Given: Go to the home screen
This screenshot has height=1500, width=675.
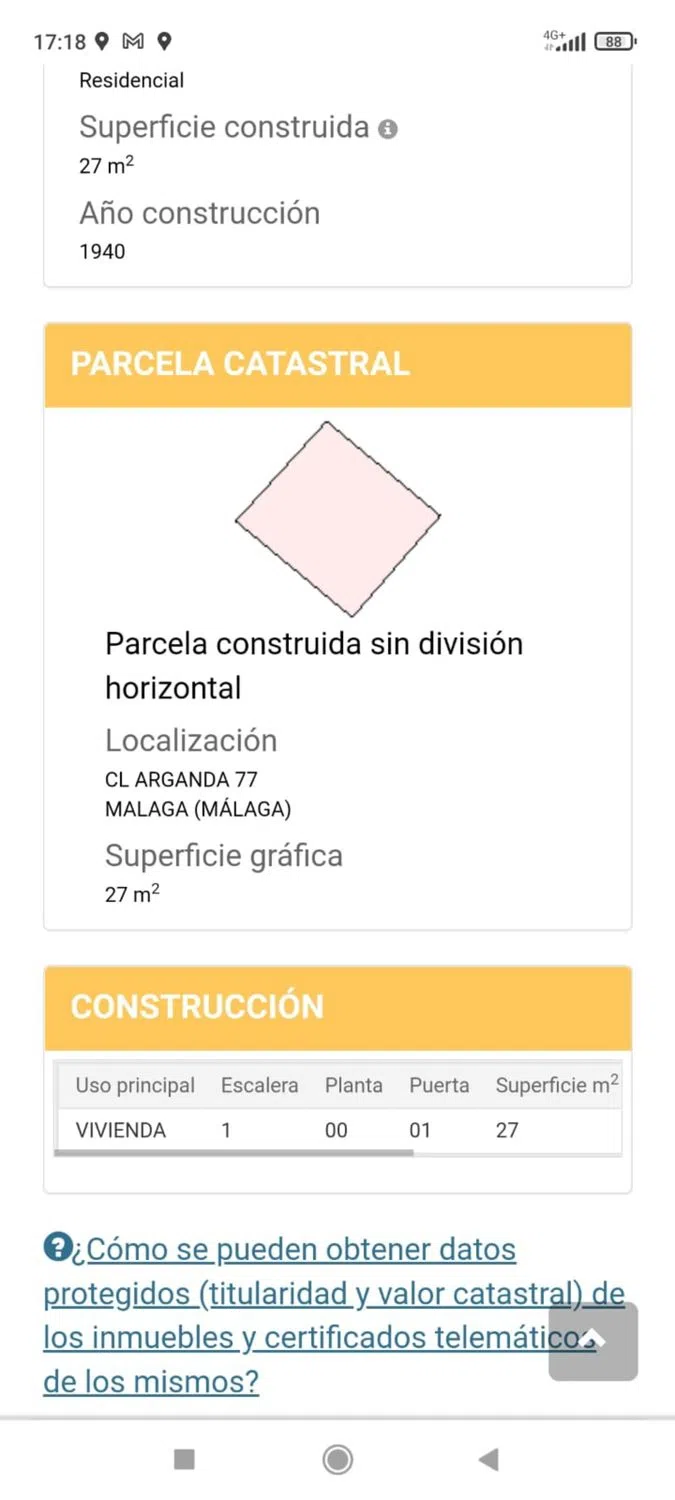Looking at the screenshot, I should click(338, 1460).
